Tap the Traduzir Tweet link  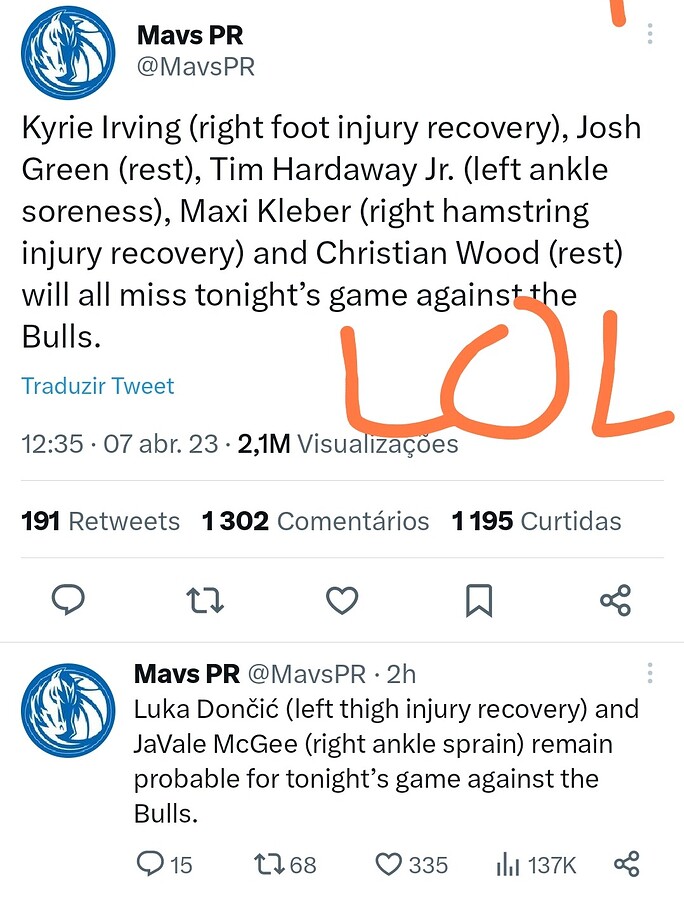point(98,386)
